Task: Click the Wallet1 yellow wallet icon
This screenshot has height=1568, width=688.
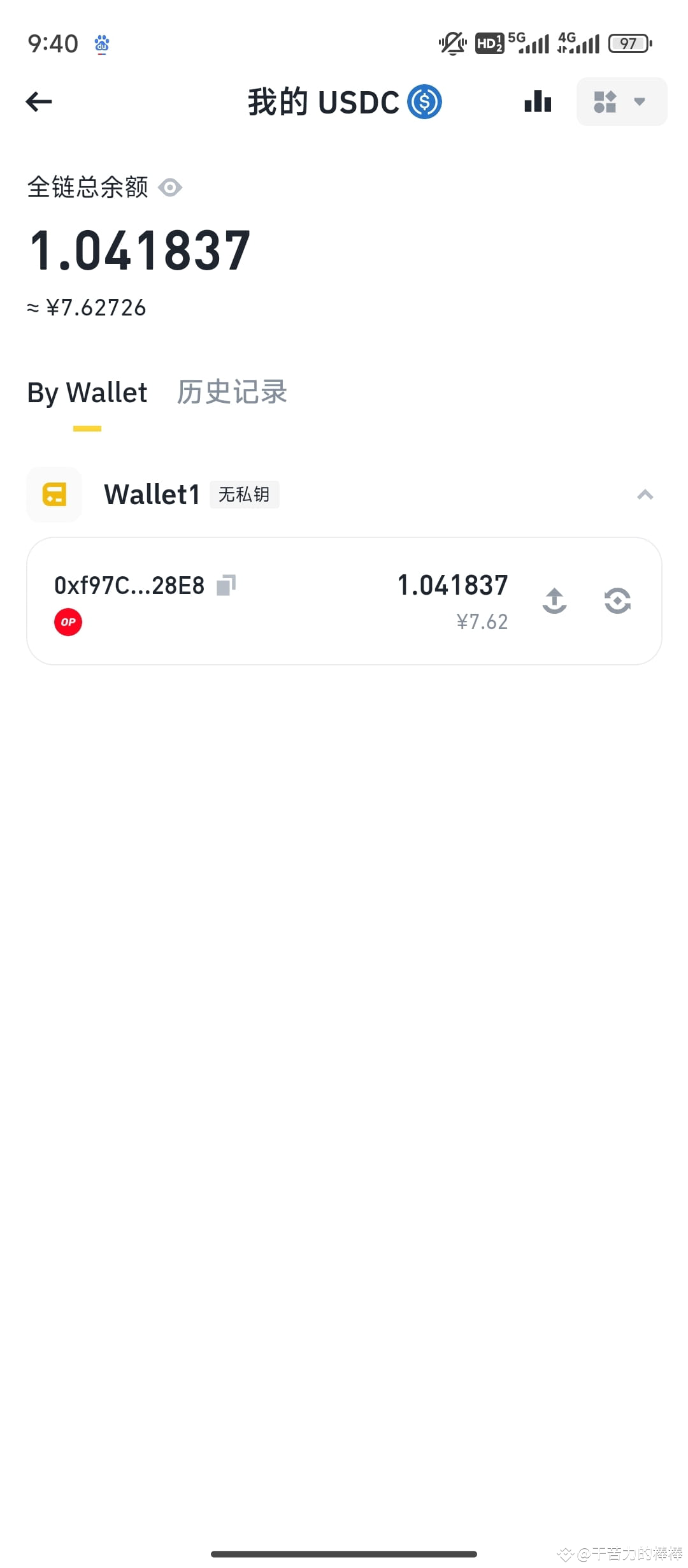Action: tap(54, 494)
